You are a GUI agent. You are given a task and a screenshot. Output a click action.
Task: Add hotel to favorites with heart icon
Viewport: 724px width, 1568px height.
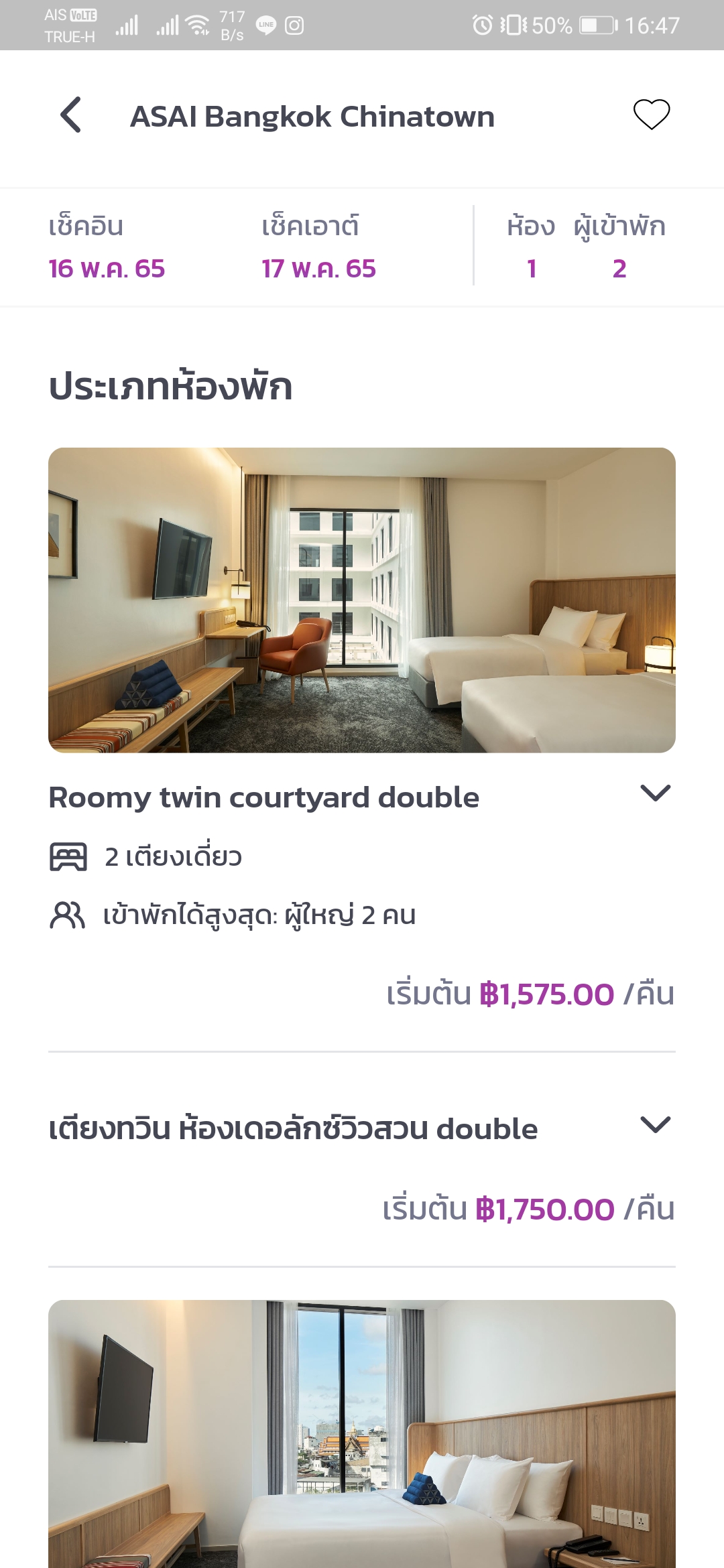coord(651,115)
